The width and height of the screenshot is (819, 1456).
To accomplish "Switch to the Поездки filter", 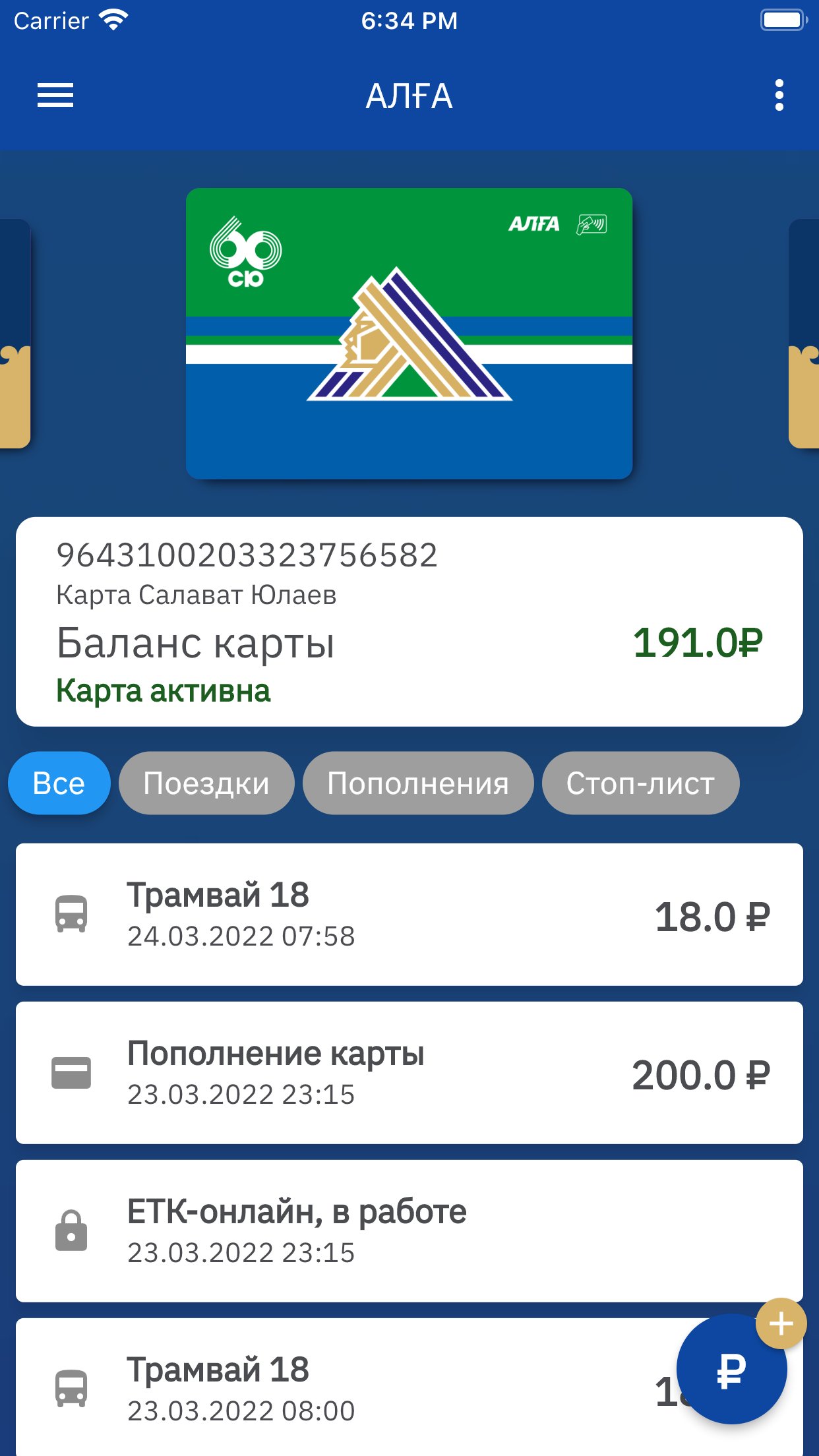I will tap(206, 783).
